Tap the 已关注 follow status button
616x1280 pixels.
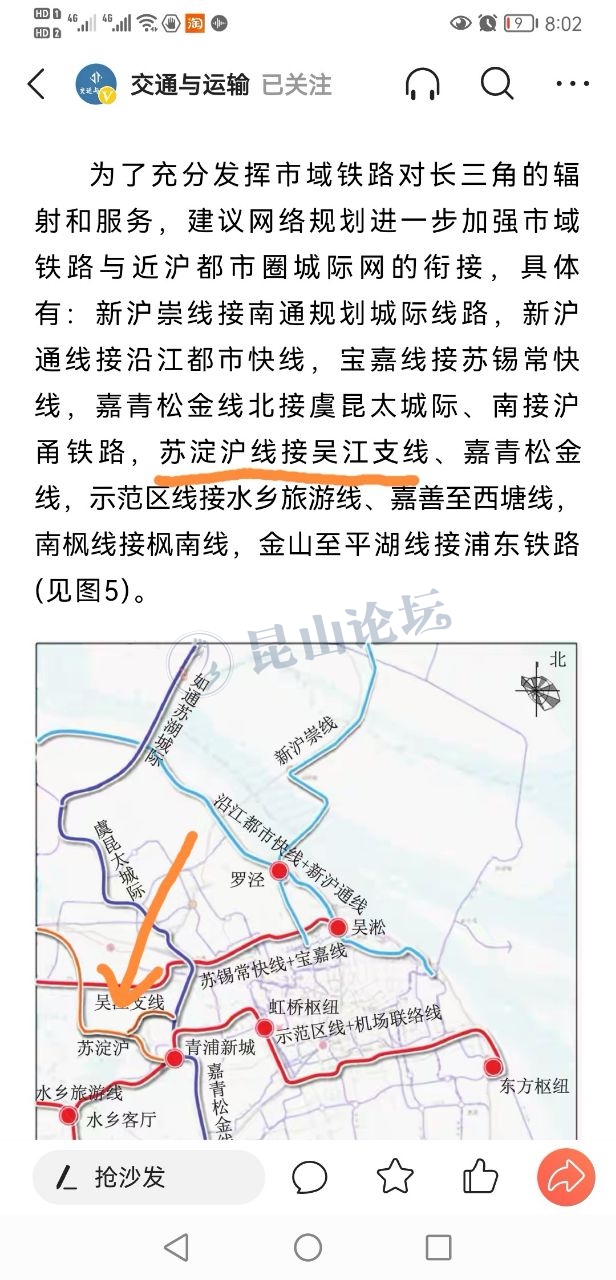tap(297, 85)
